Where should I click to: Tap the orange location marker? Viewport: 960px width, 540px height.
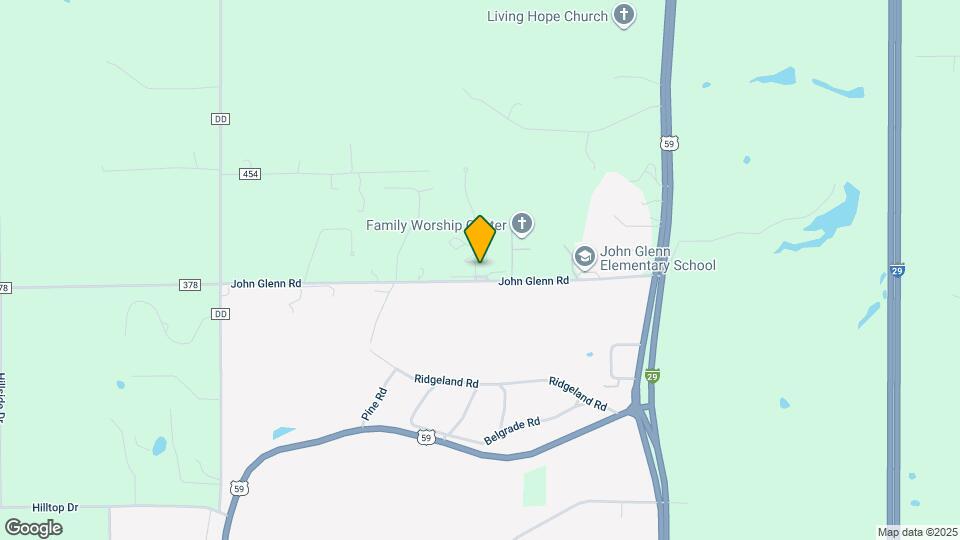point(480,239)
